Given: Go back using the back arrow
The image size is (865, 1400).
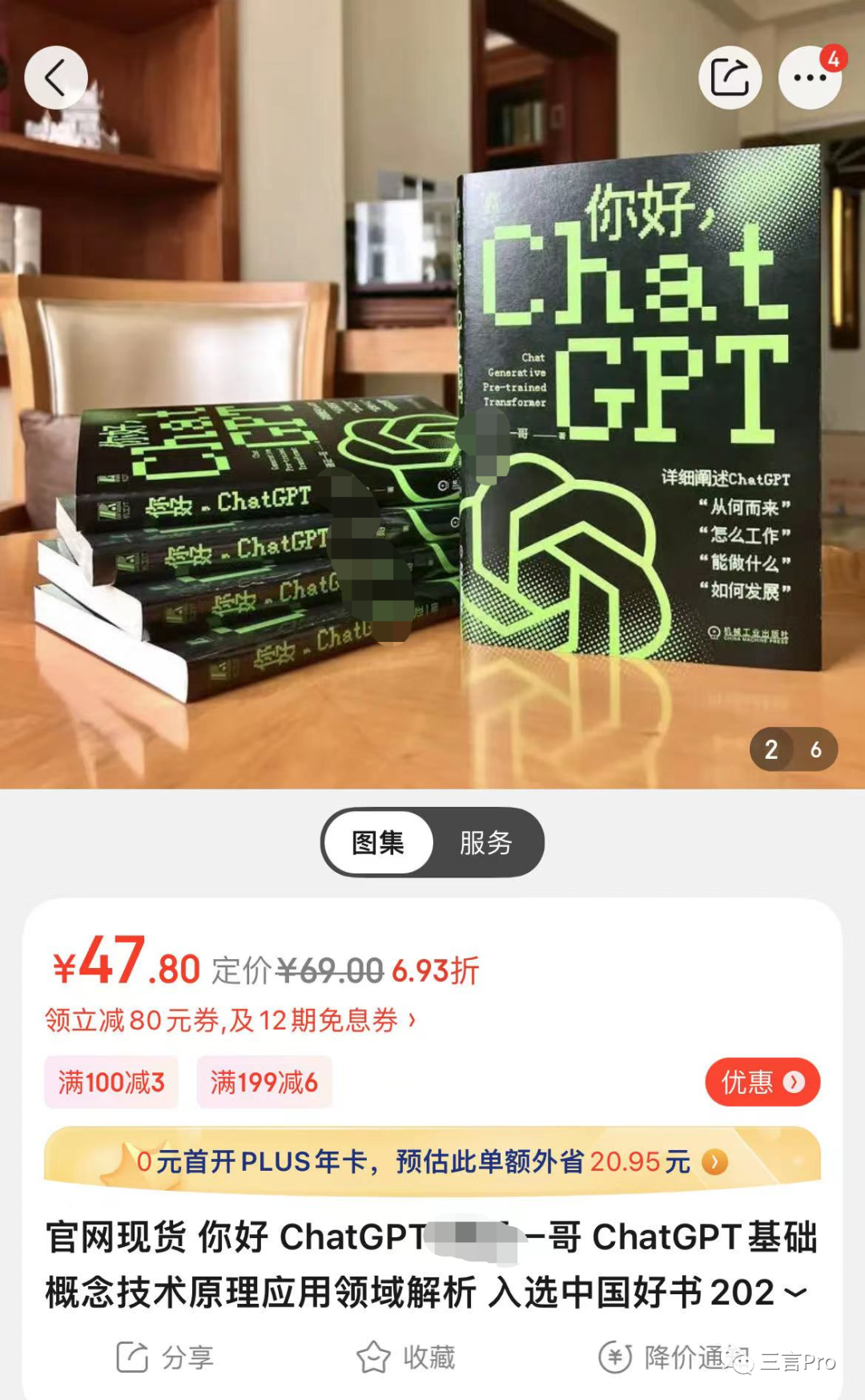Looking at the screenshot, I should click(x=55, y=78).
